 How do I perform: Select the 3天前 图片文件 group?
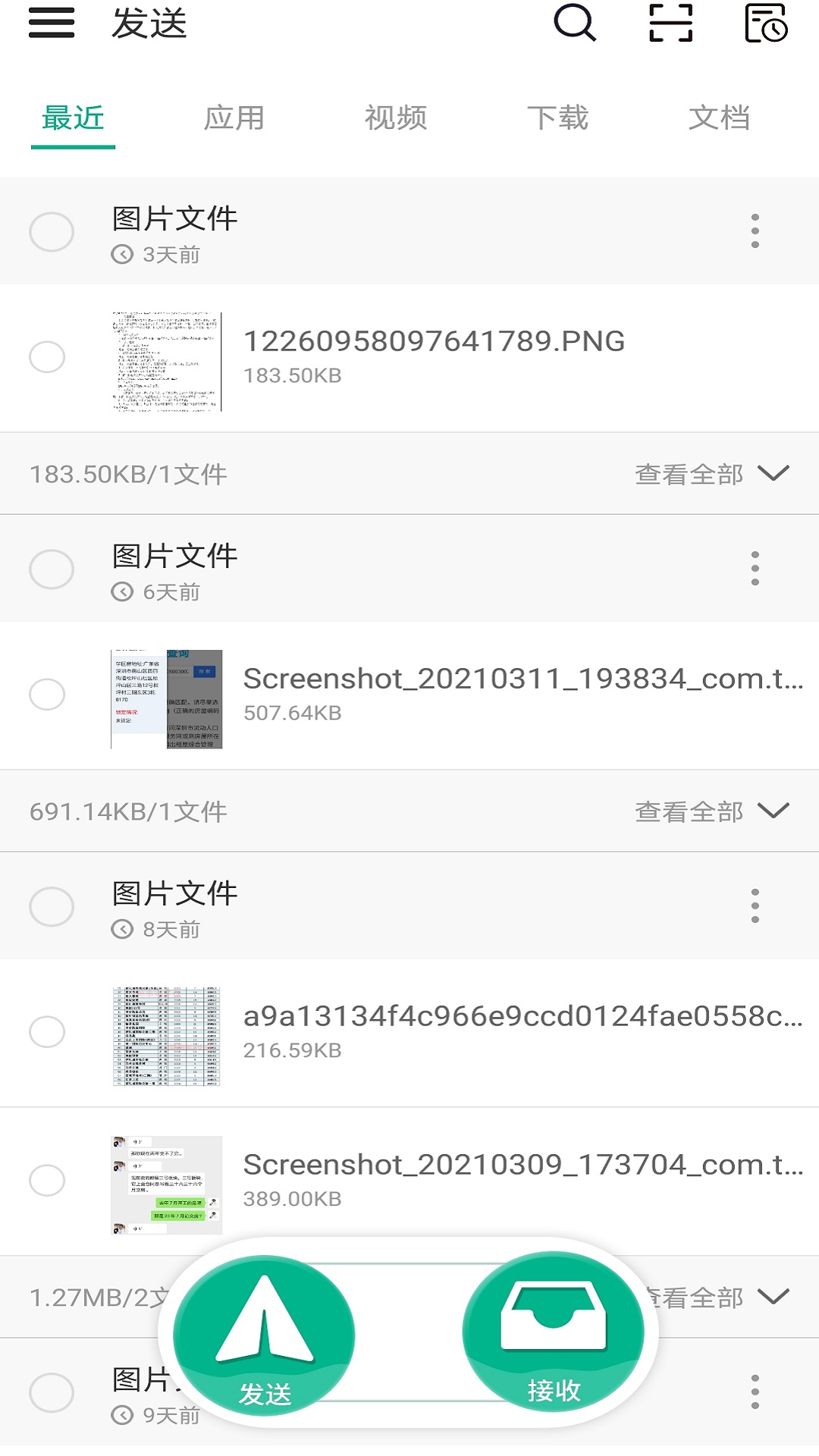point(52,231)
